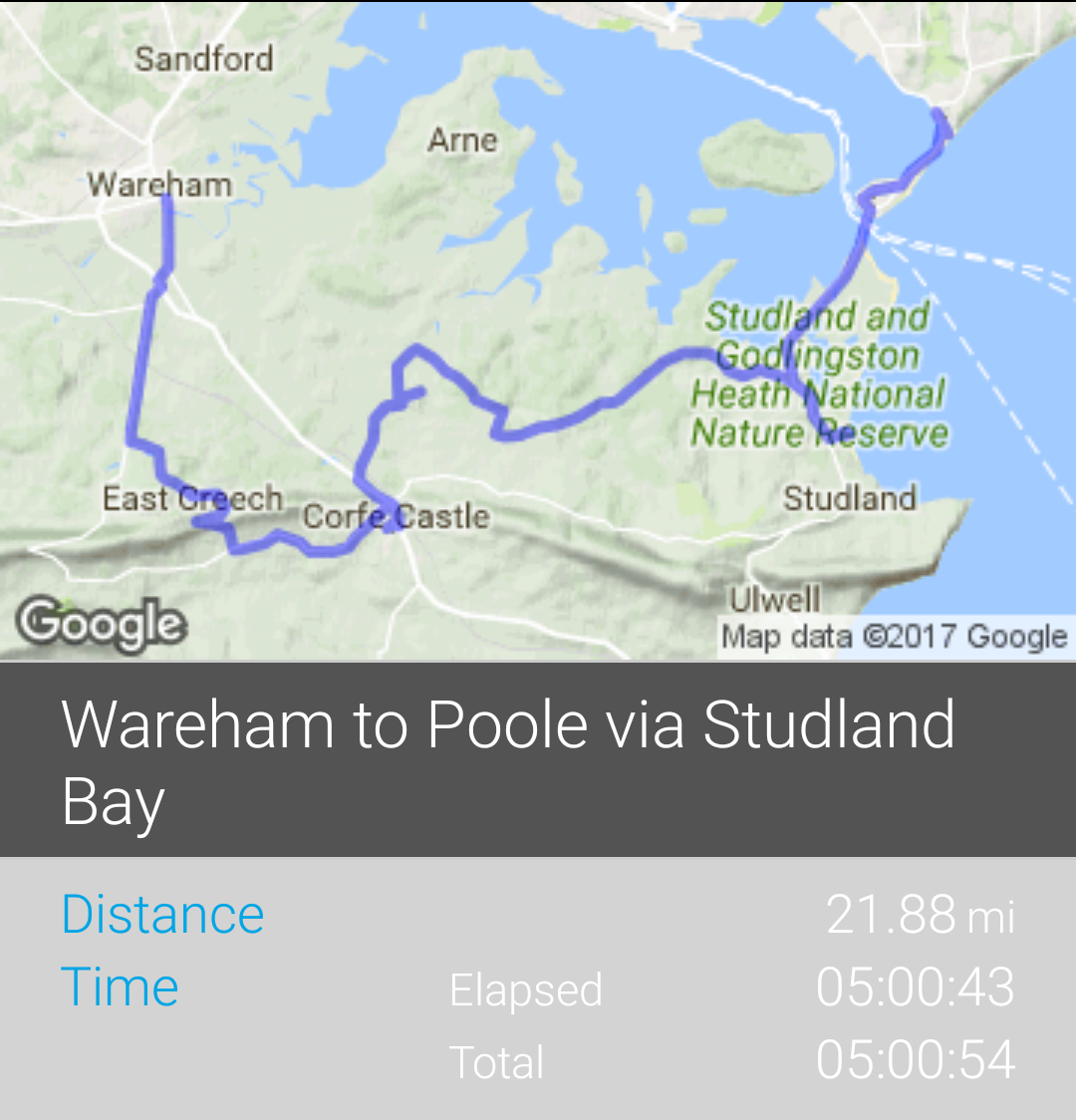This screenshot has height=1120, width=1076.
Task: Open the Wareham to Poole route map
Action: pyautogui.click(x=538, y=329)
